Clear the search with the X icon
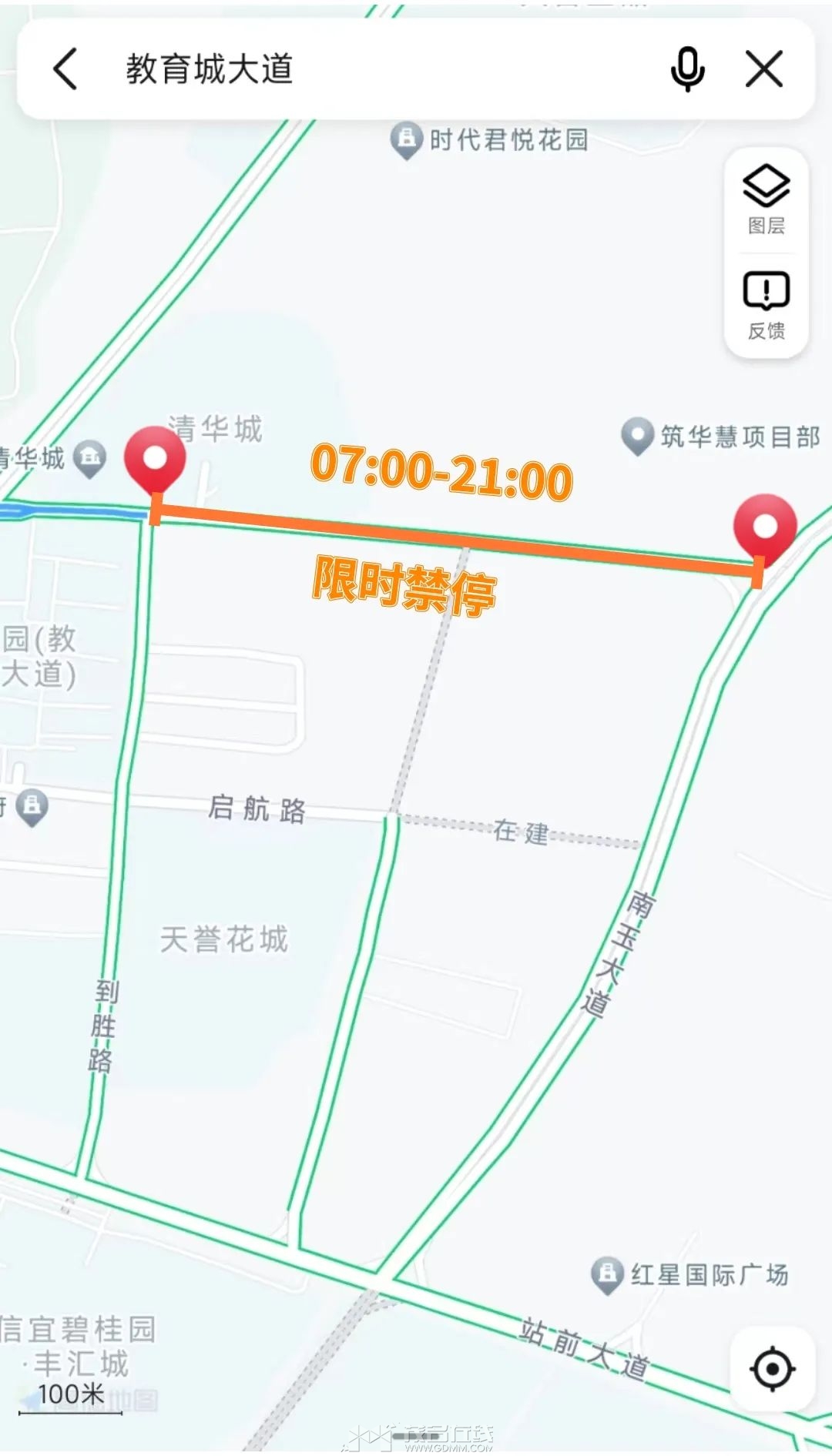 pyautogui.click(x=764, y=69)
